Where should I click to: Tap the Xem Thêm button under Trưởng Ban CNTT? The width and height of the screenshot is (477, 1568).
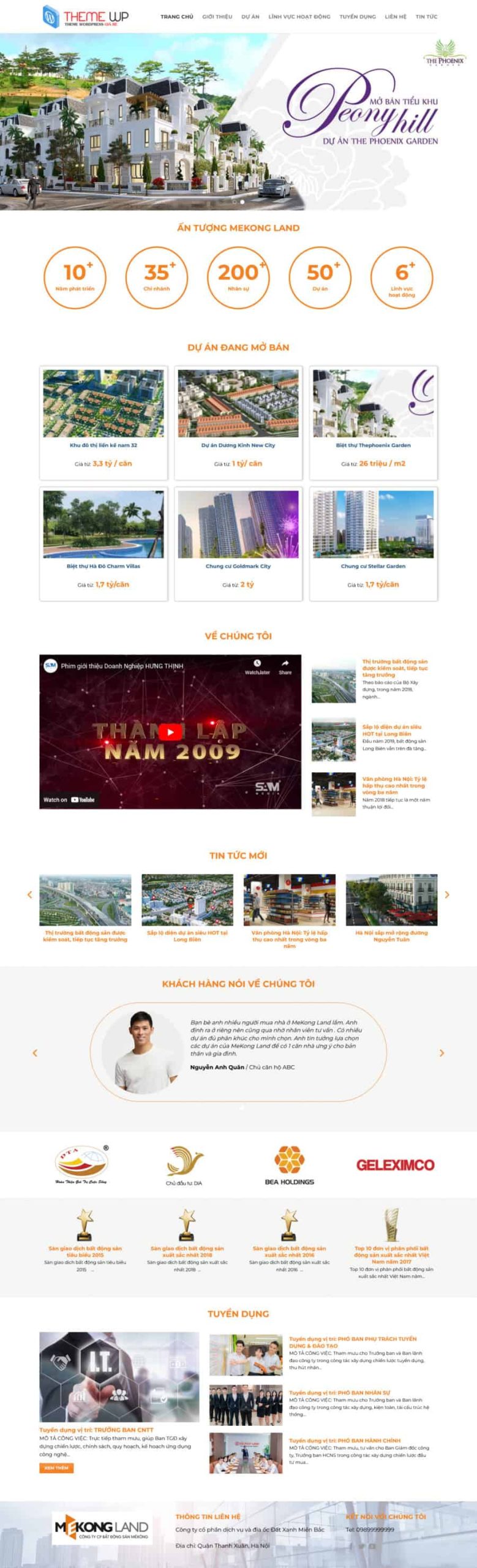click(56, 1468)
